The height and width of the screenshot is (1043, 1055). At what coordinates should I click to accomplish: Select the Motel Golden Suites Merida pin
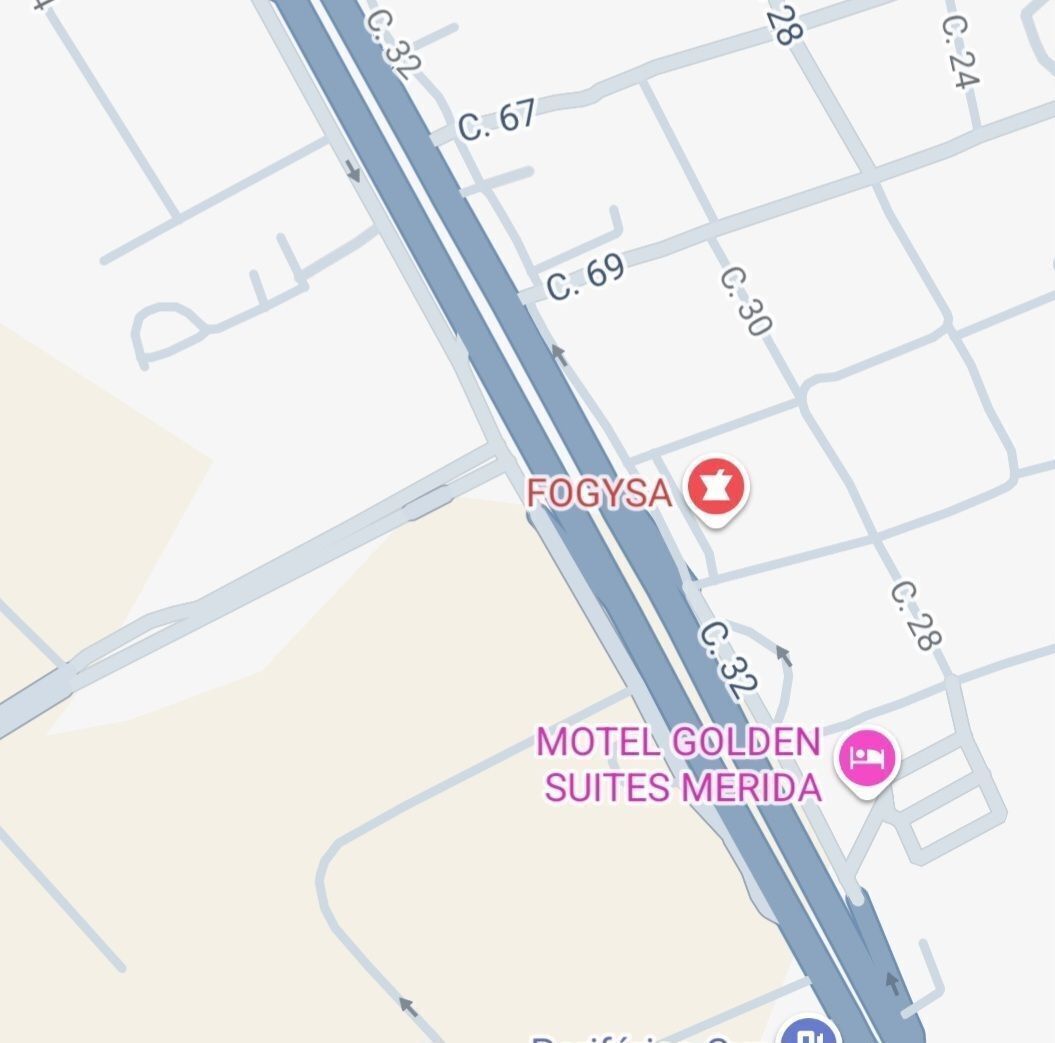click(868, 759)
